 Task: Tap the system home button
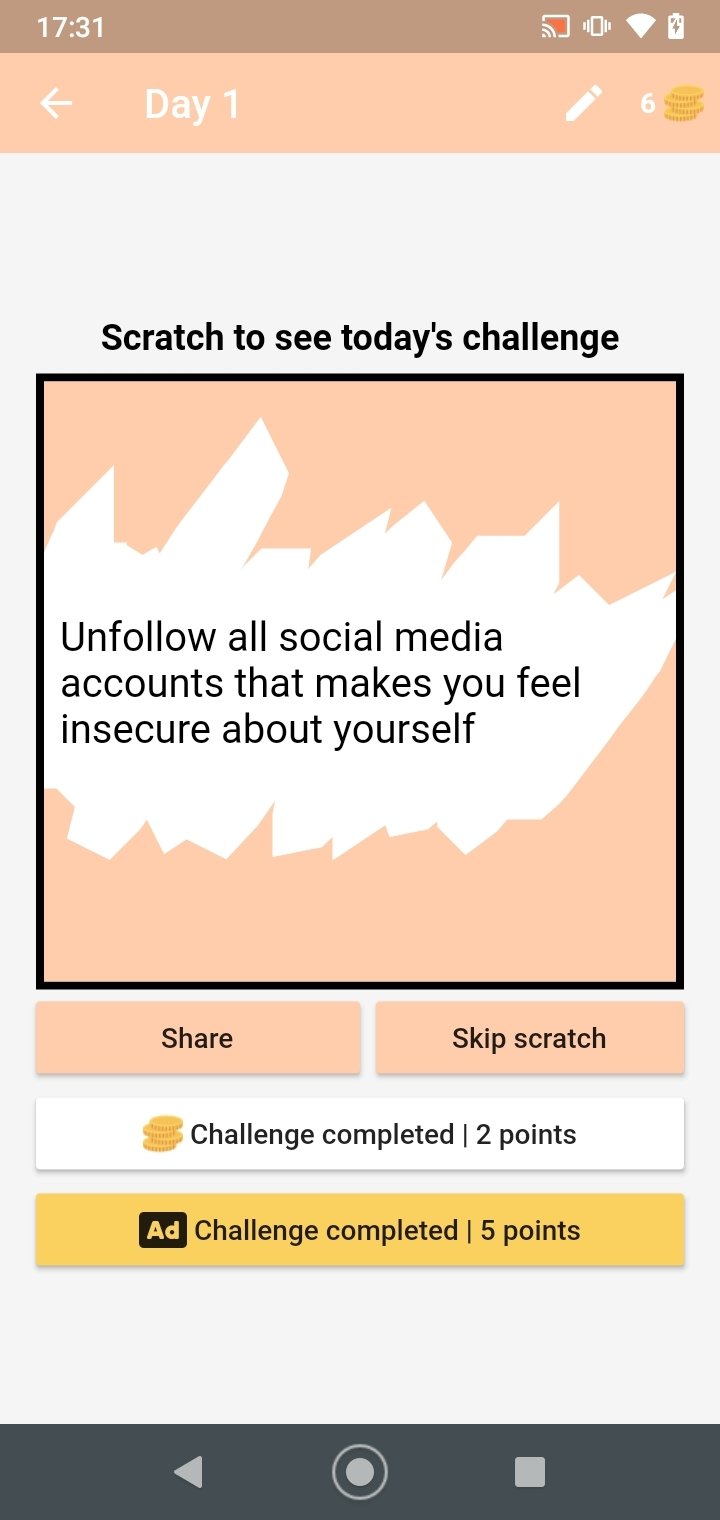(360, 1472)
